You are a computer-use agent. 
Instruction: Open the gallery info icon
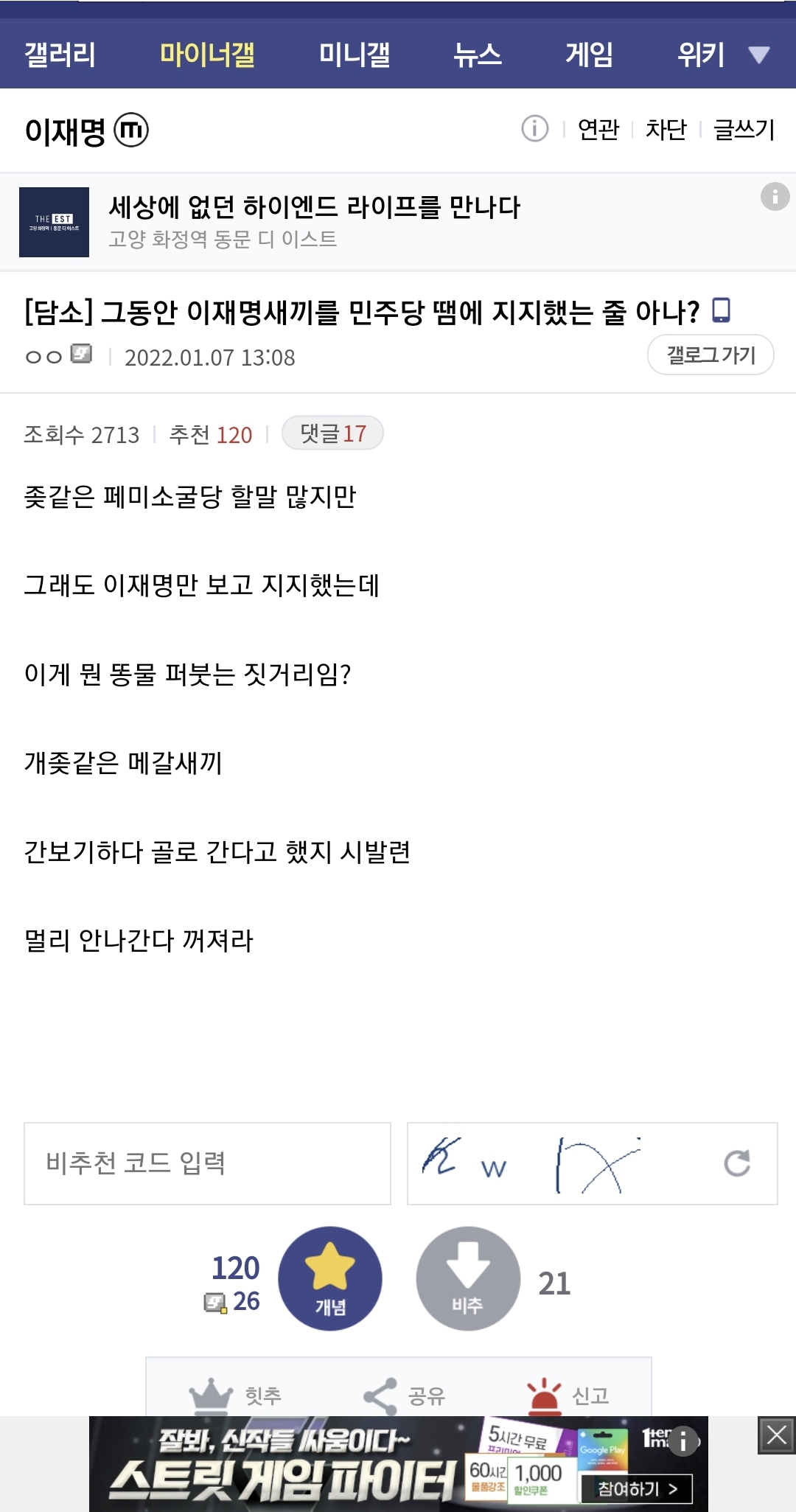pos(534,129)
